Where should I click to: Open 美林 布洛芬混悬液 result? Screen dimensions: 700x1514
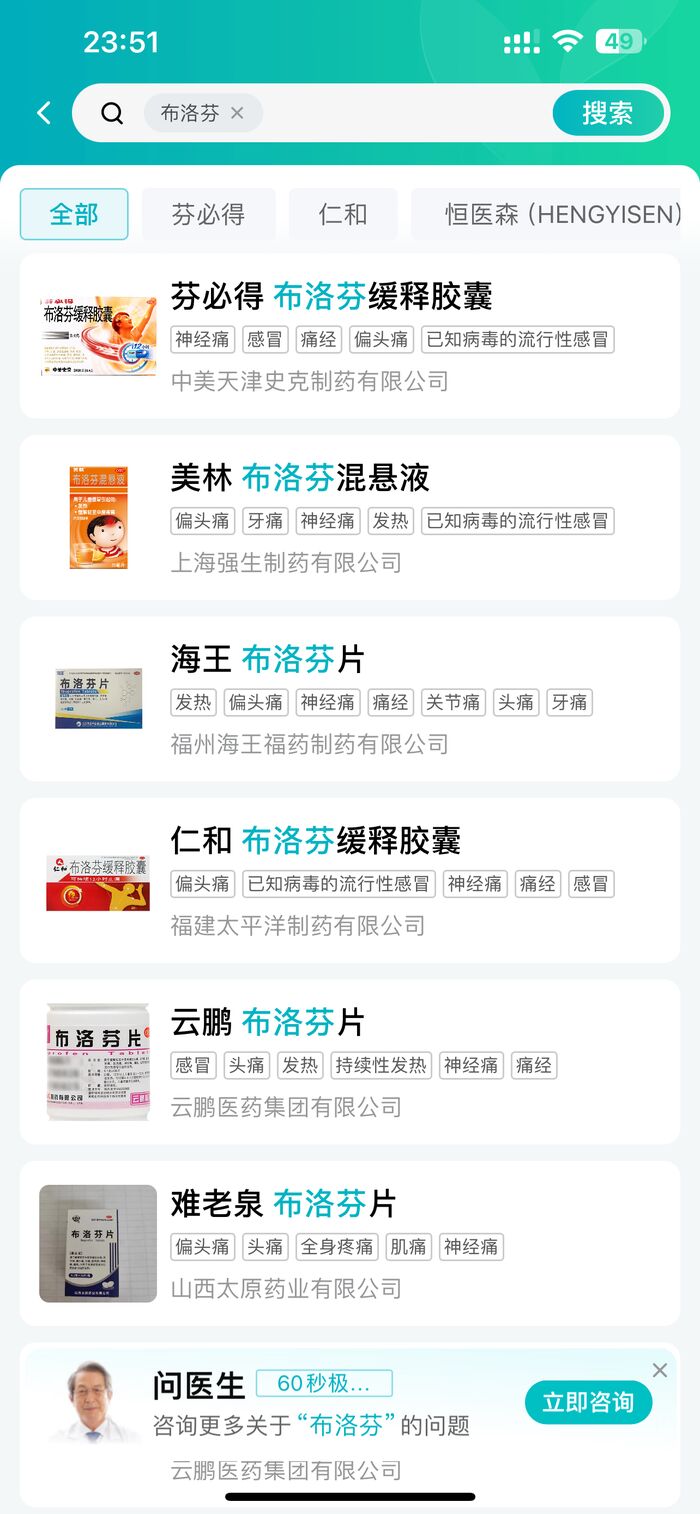click(350, 517)
